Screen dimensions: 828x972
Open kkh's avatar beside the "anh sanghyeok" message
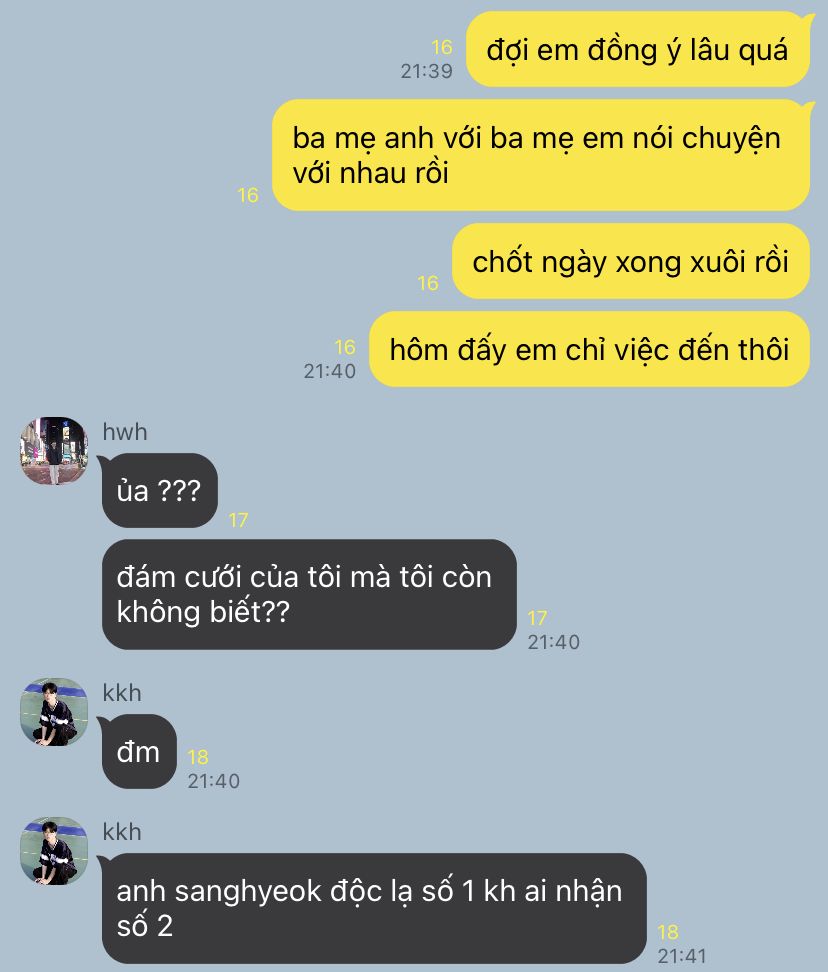(x=54, y=851)
